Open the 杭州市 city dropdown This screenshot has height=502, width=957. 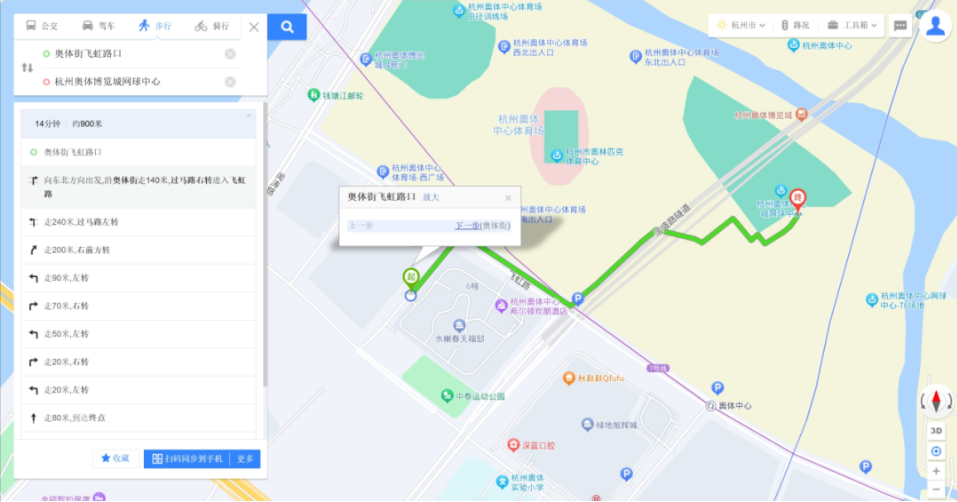pyautogui.click(x=743, y=25)
